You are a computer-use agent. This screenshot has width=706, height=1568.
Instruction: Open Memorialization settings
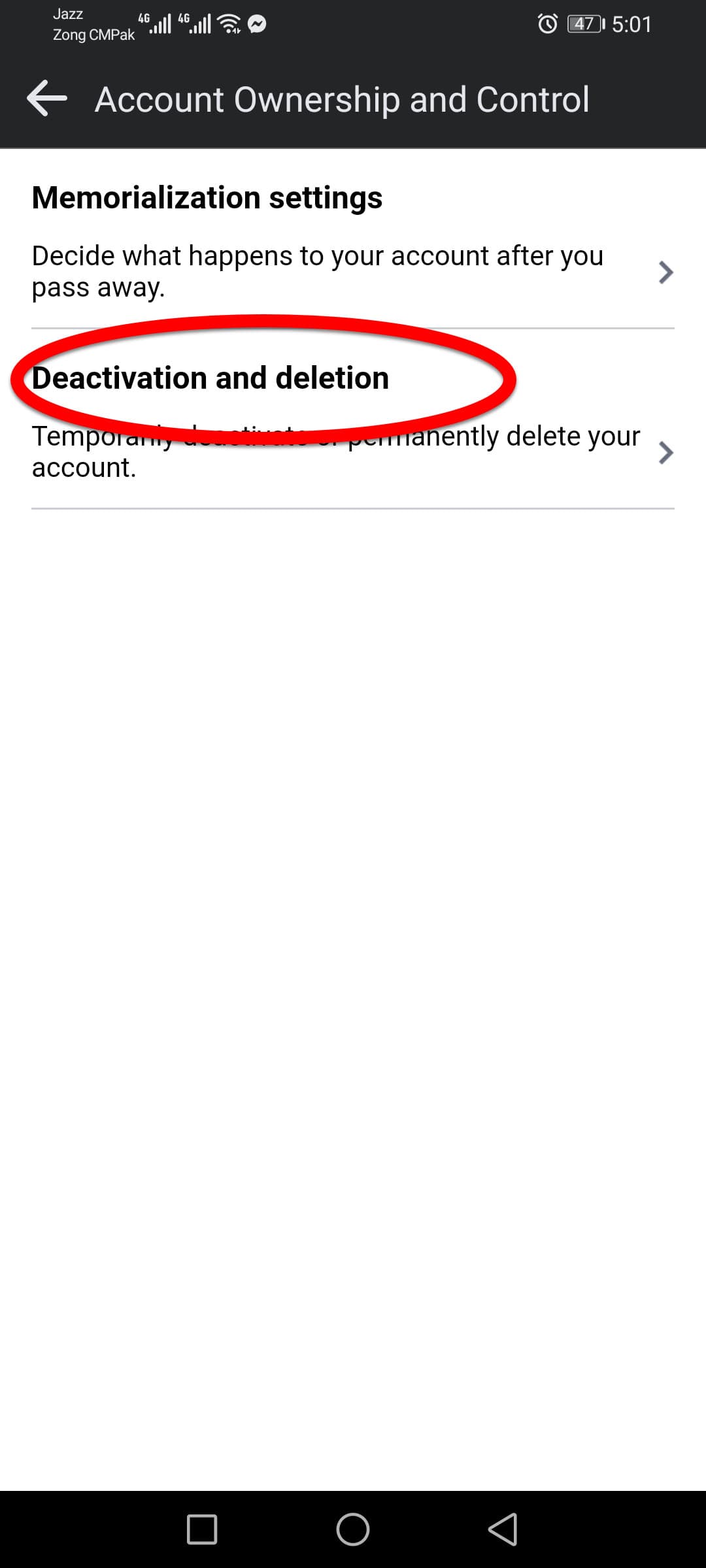click(353, 240)
